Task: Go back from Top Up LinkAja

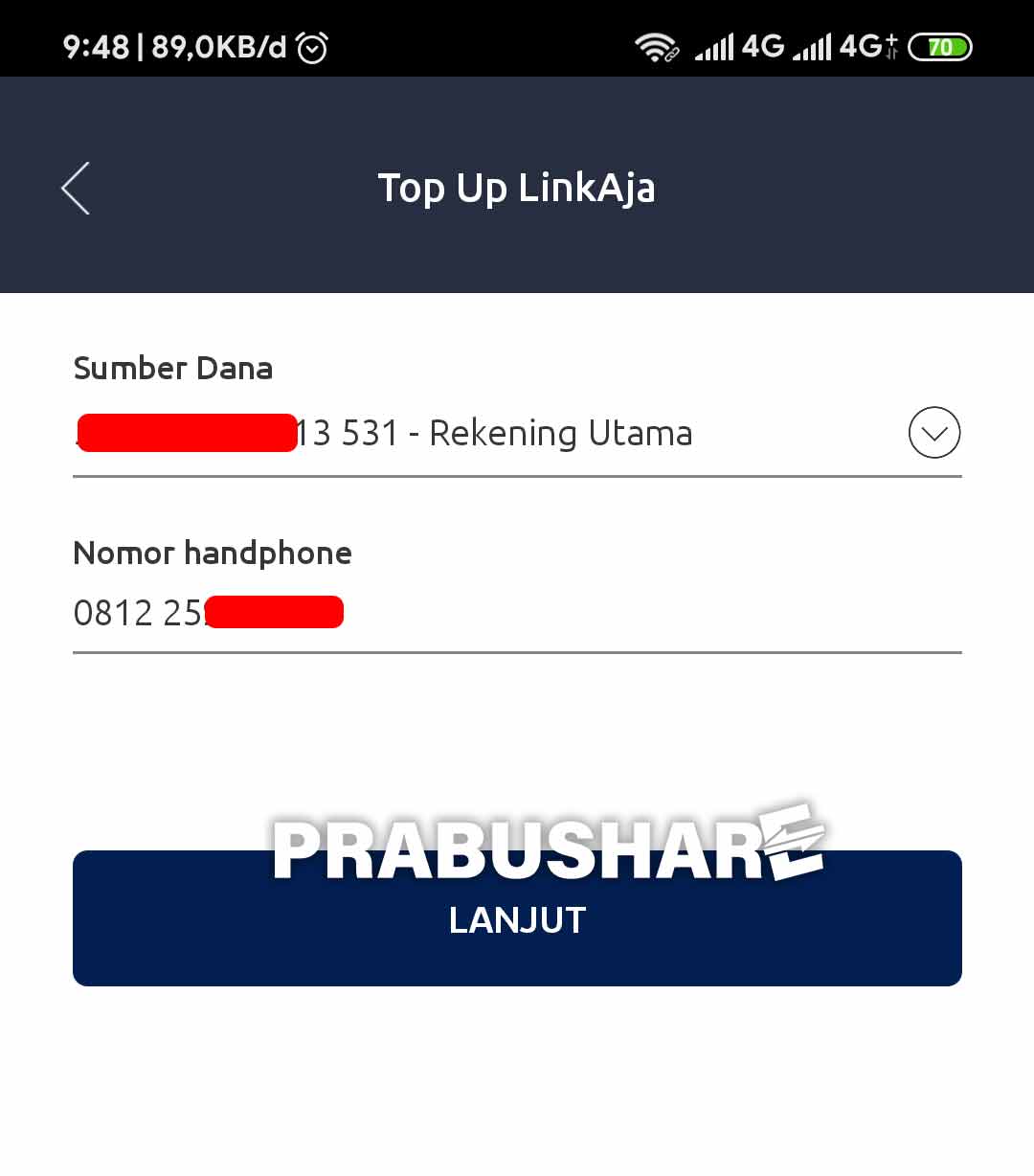Action: (x=76, y=188)
